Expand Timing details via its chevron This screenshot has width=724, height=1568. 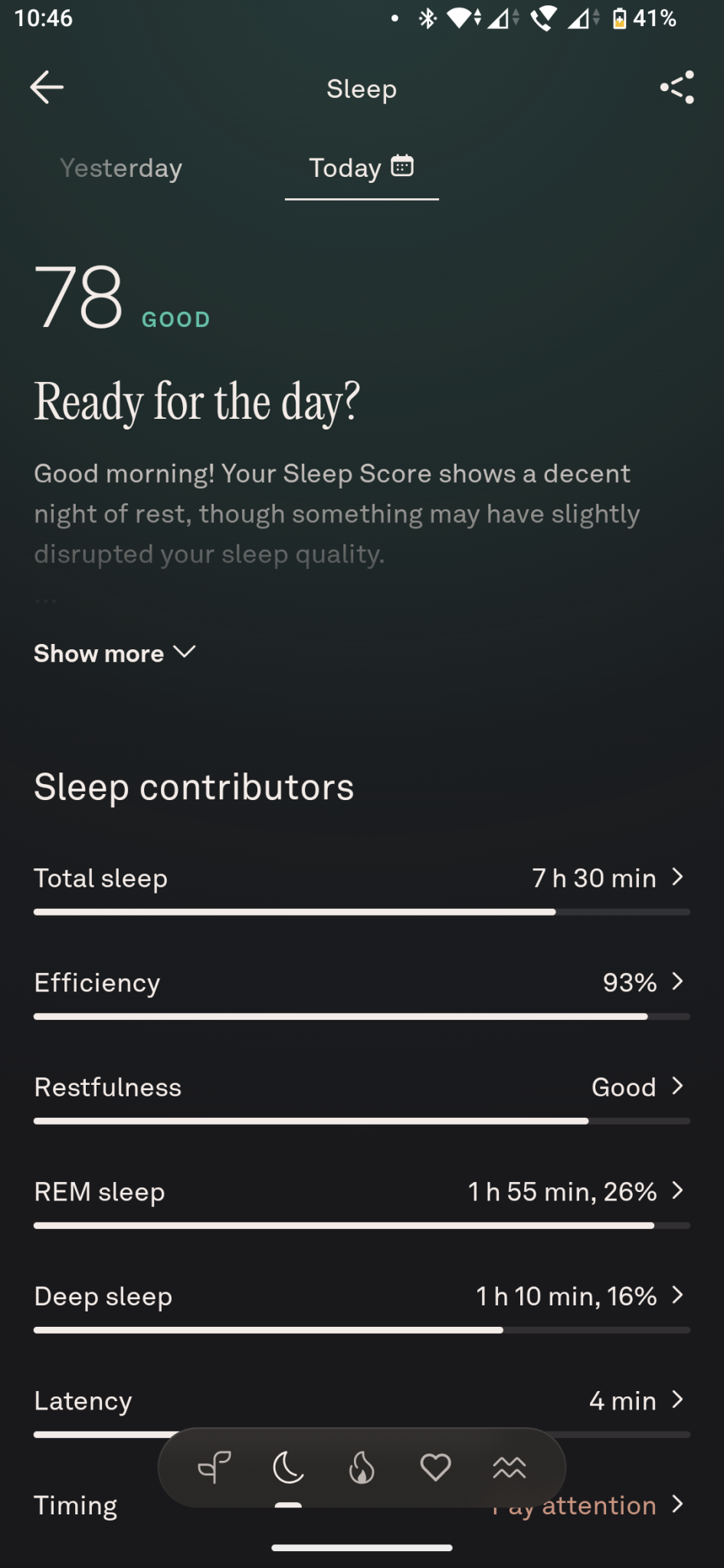coord(677,1505)
